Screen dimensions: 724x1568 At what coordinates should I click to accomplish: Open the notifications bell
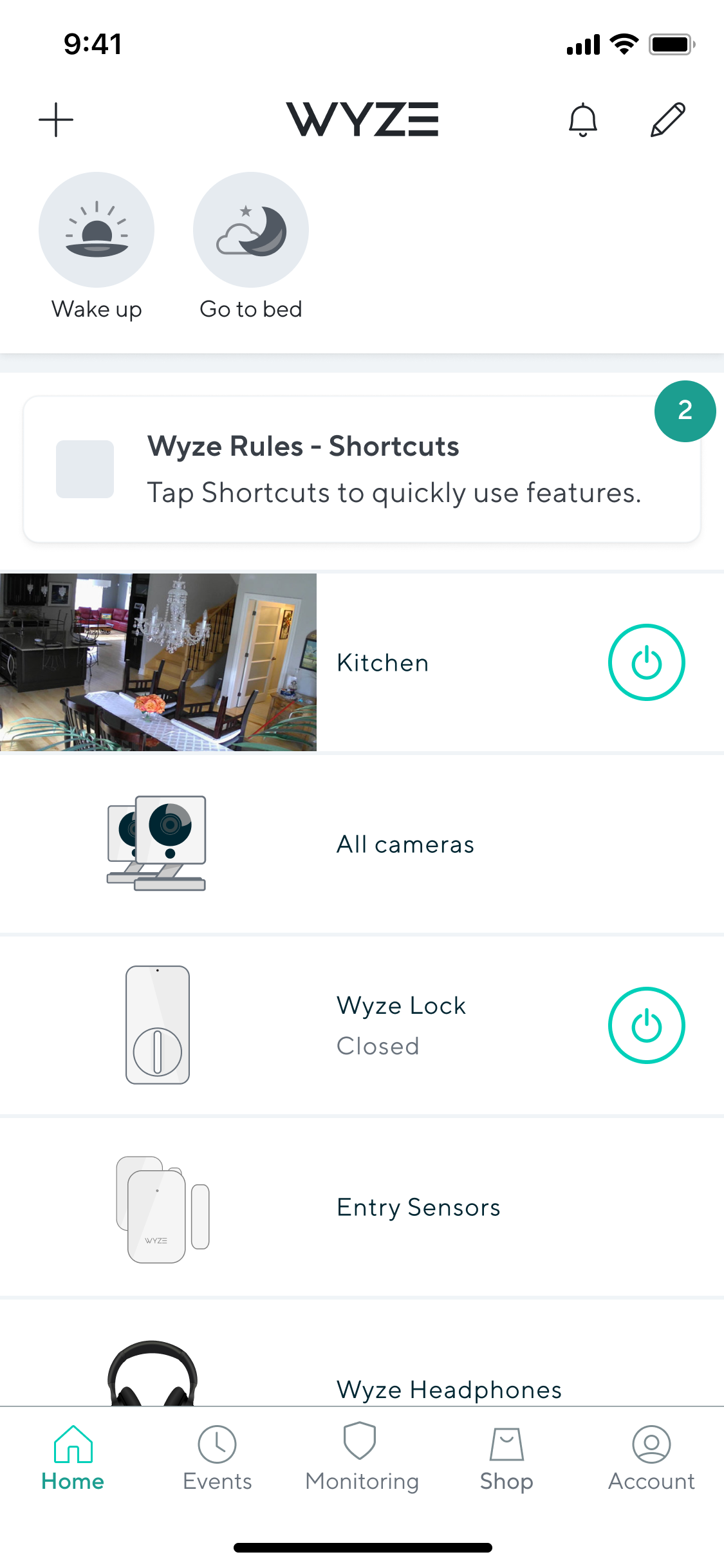pos(582,120)
